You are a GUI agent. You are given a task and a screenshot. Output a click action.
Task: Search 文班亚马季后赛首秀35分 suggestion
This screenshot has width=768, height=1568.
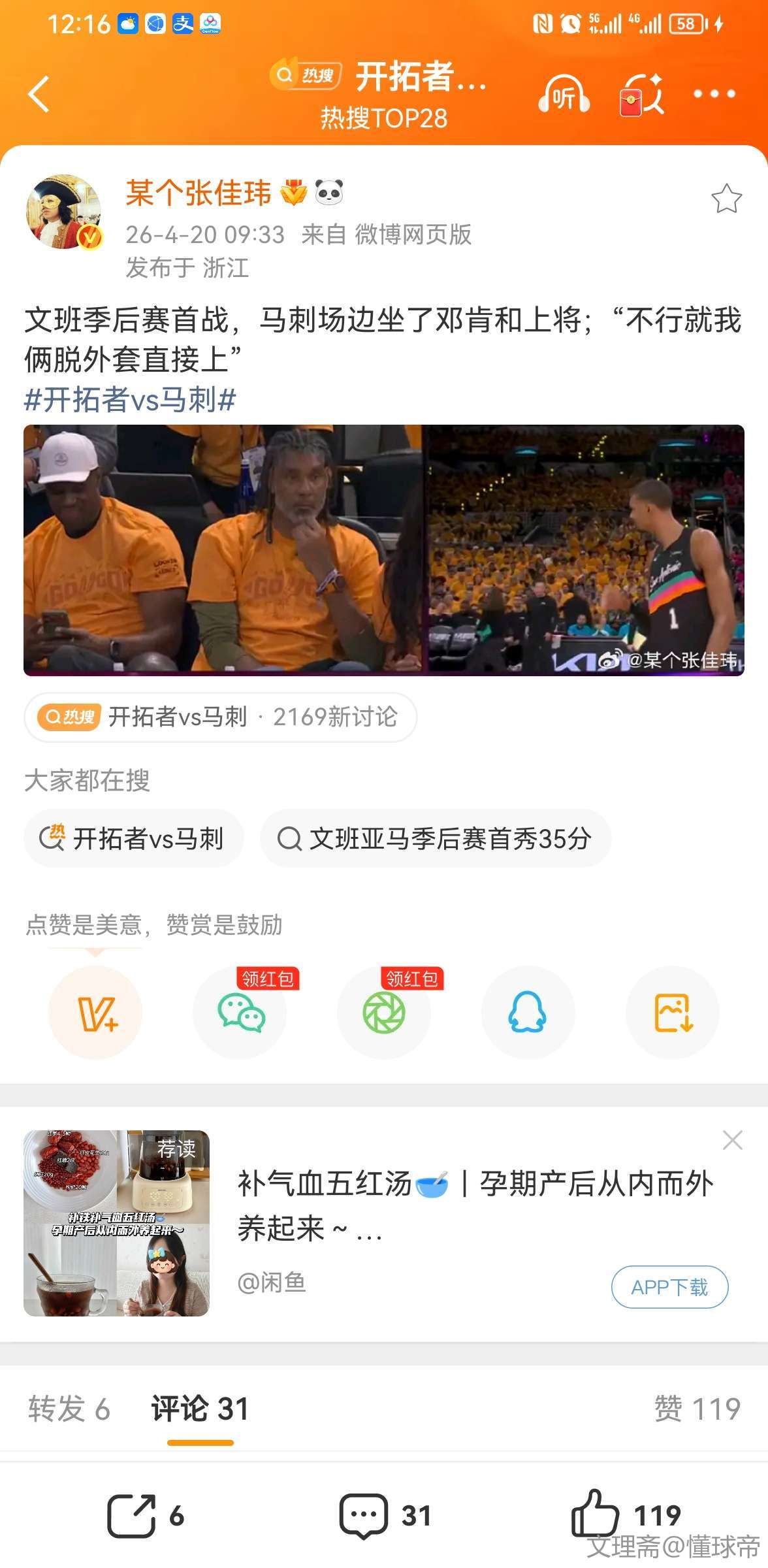(436, 838)
